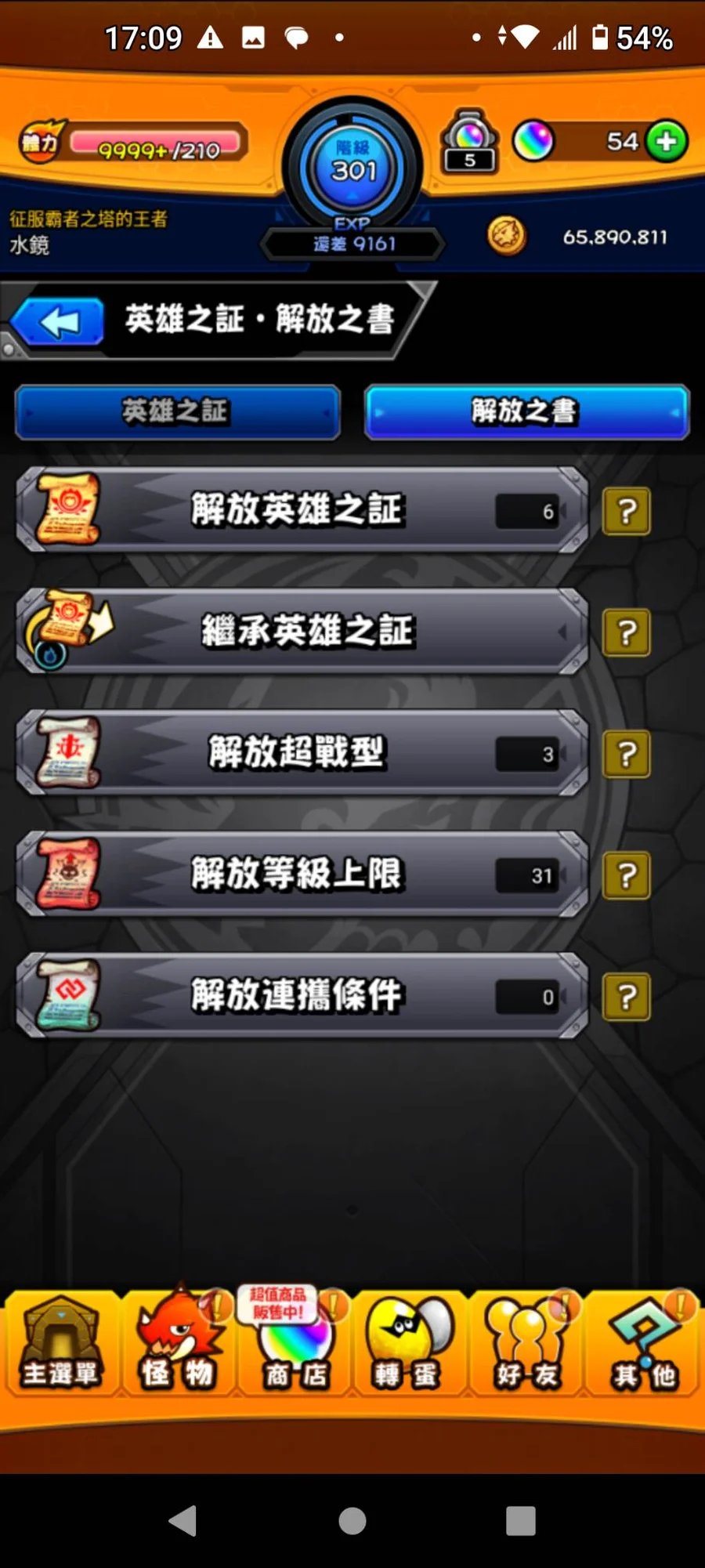Viewport: 705px width, 1568px height.
Task: Add orbs with the green plus button
Action: pyautogui.click(x=667, y=142)
